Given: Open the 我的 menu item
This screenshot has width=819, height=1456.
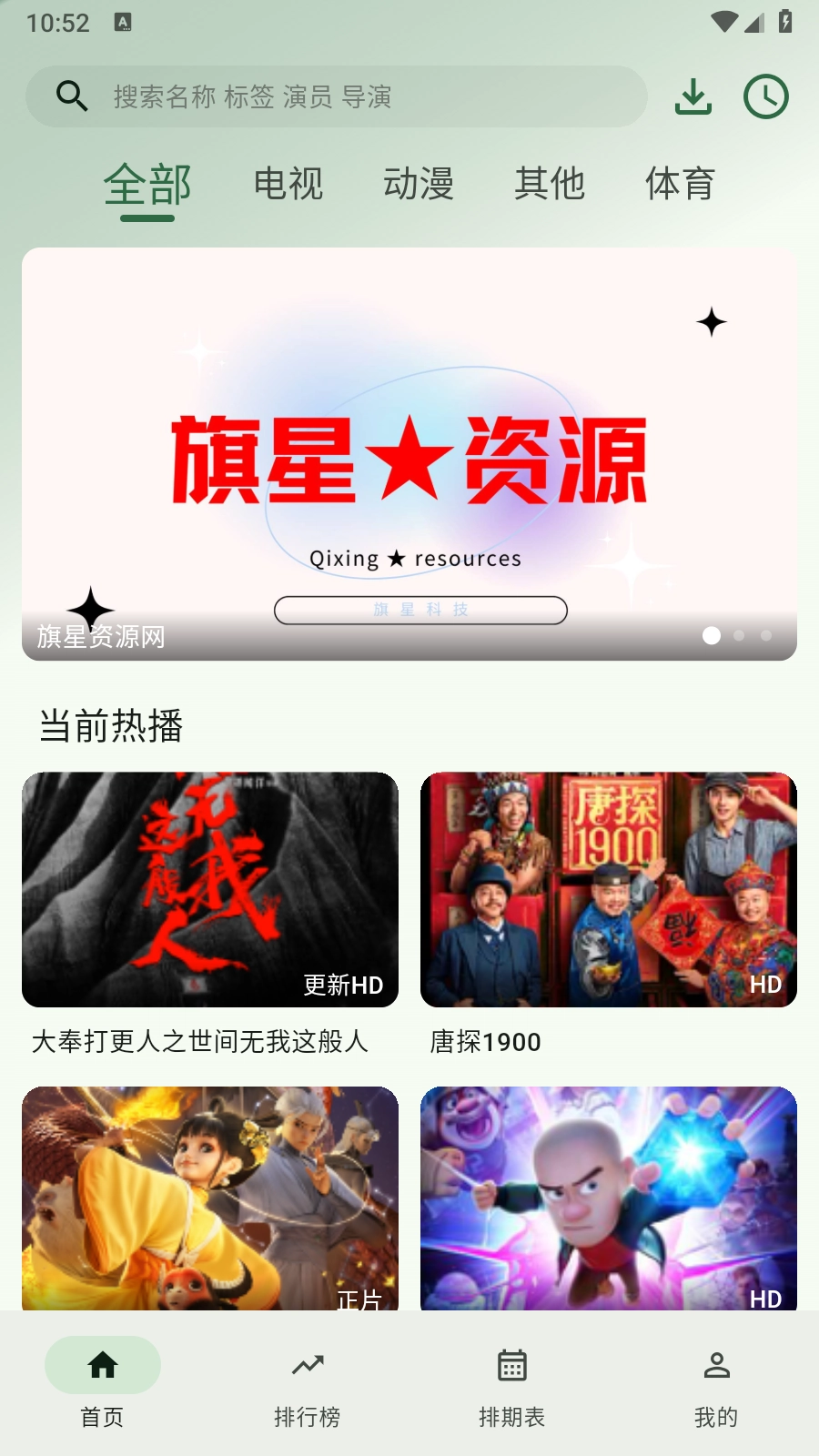Looking at the screenshot, I should coord(716,1417).
